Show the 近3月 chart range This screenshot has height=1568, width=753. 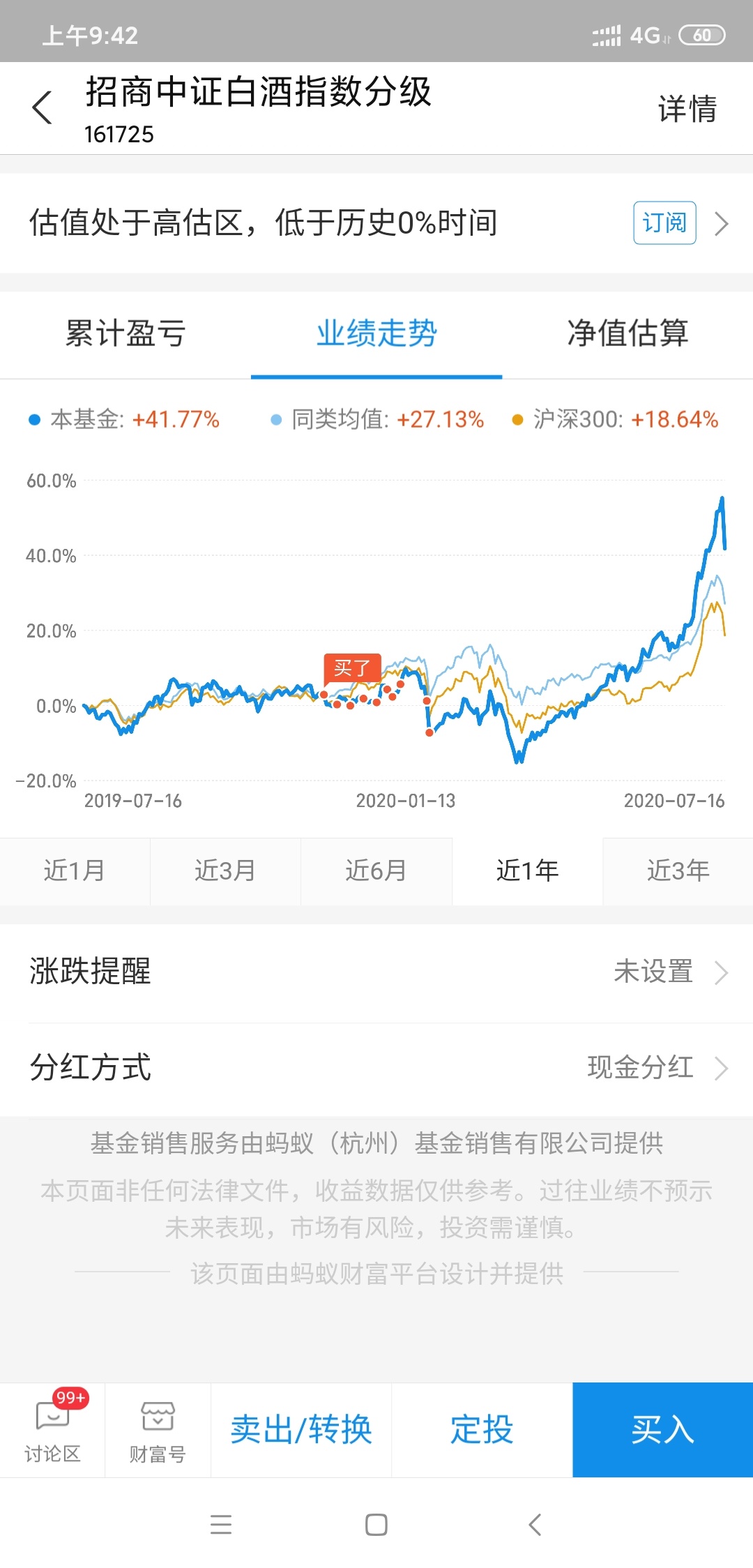point(225,871)
